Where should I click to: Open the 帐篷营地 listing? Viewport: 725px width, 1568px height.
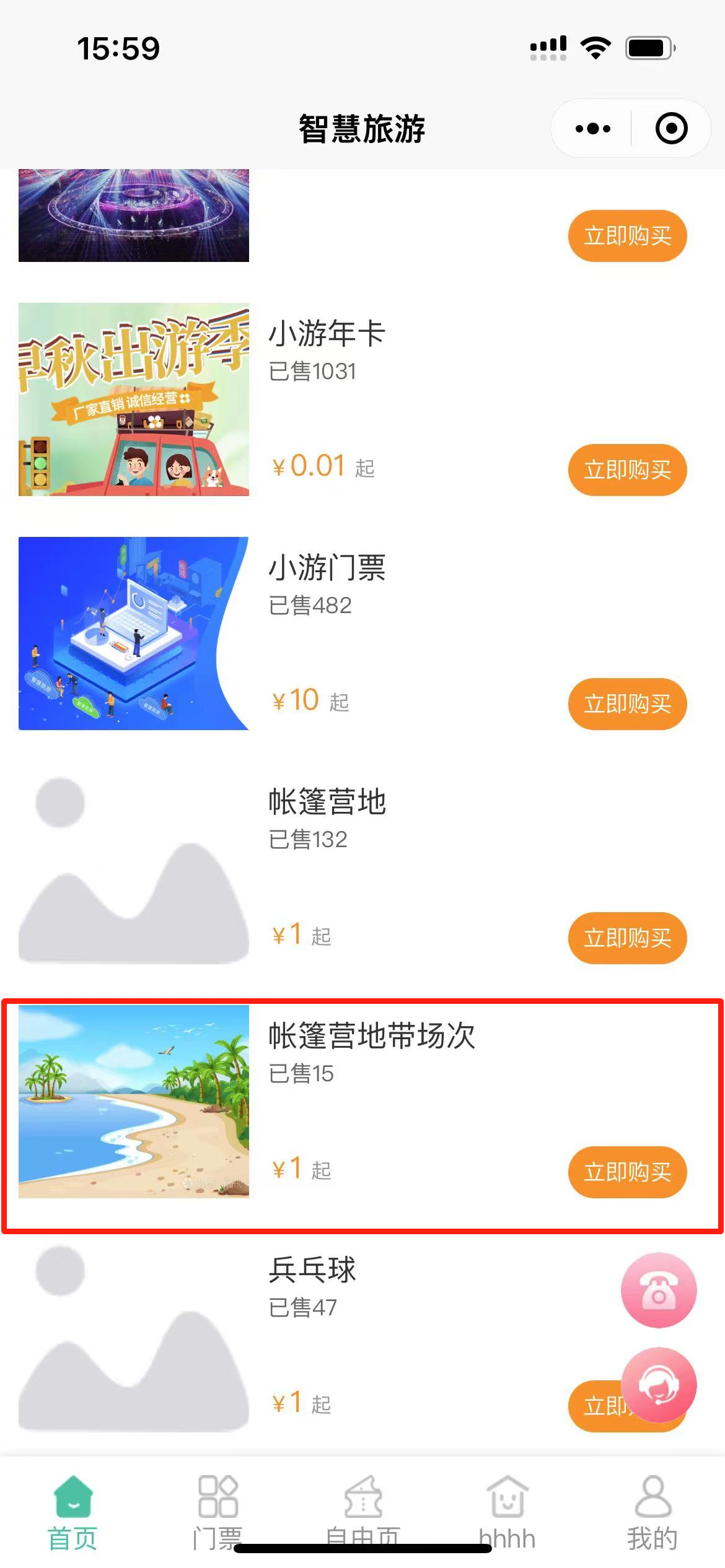327,803
